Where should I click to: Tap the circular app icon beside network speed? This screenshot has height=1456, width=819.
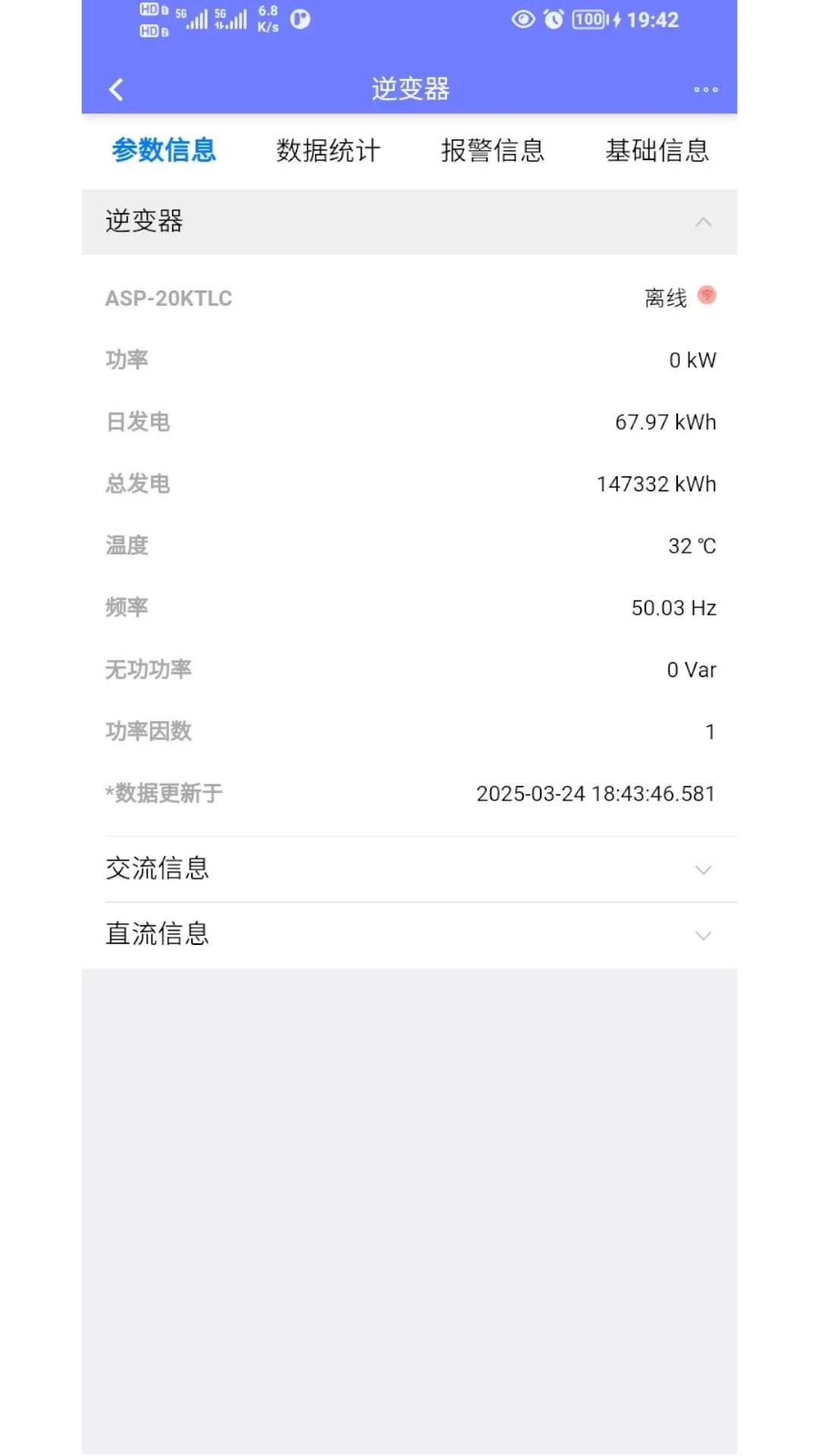click(300, 21)
